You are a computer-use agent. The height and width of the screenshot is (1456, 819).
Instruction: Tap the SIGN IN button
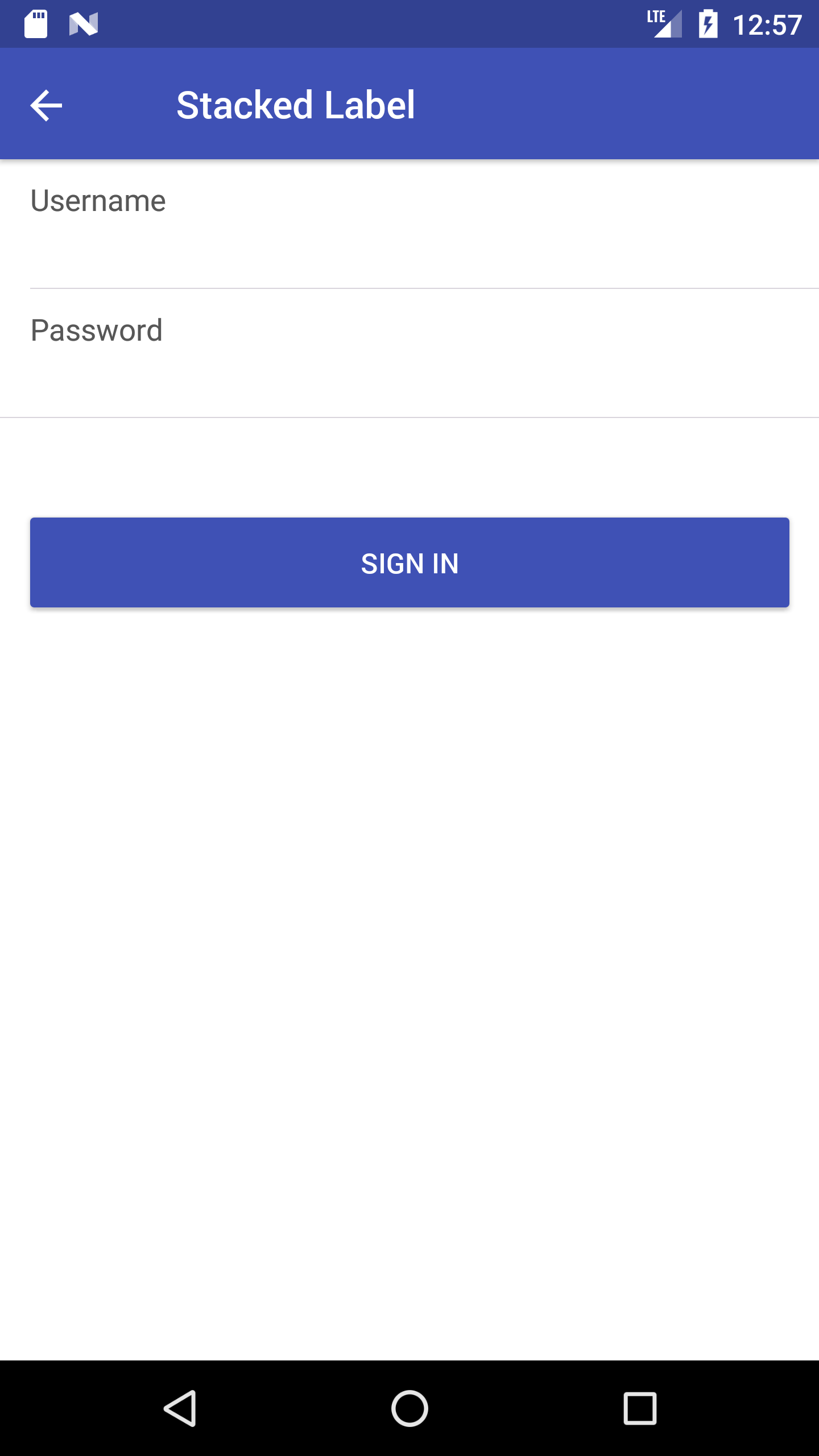pyautogui.click(x=409, y=562)
